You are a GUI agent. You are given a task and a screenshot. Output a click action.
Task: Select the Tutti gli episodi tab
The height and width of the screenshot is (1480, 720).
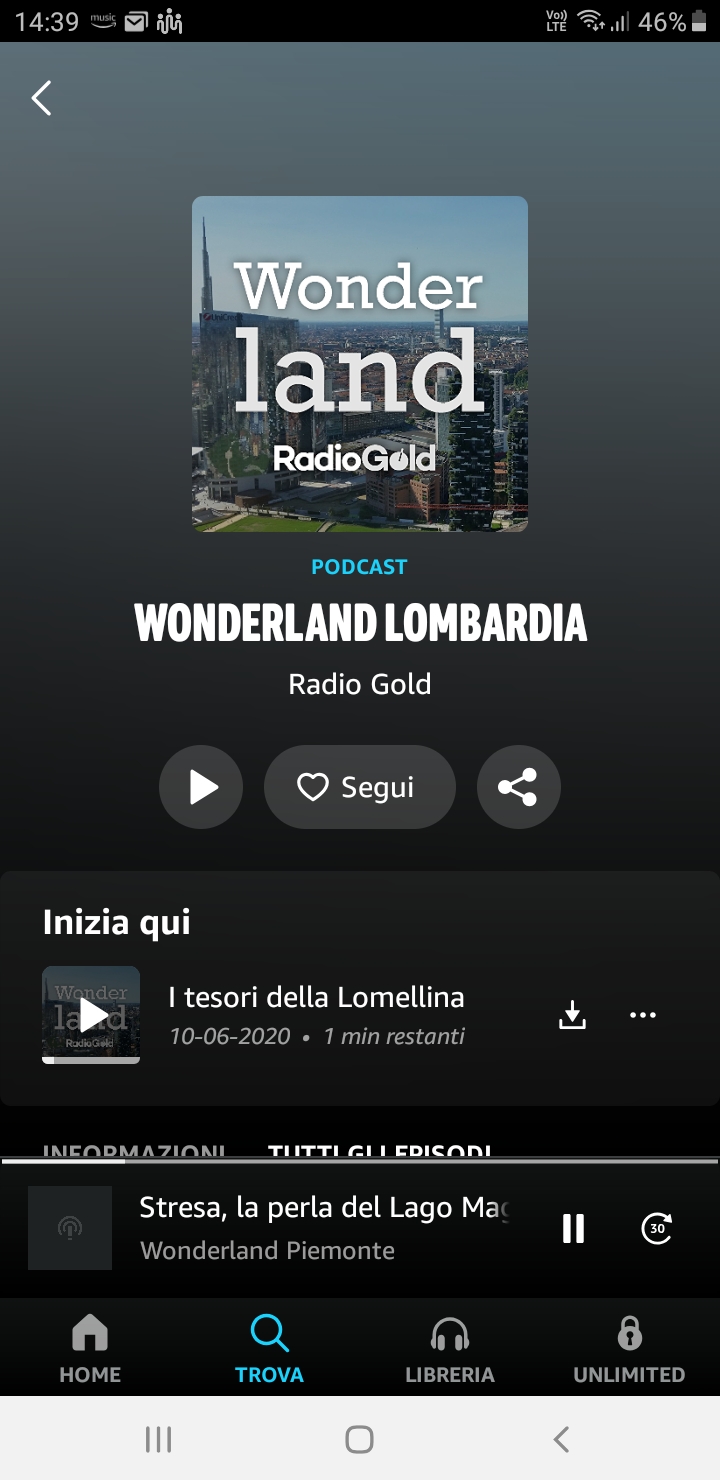[380, 1151]
